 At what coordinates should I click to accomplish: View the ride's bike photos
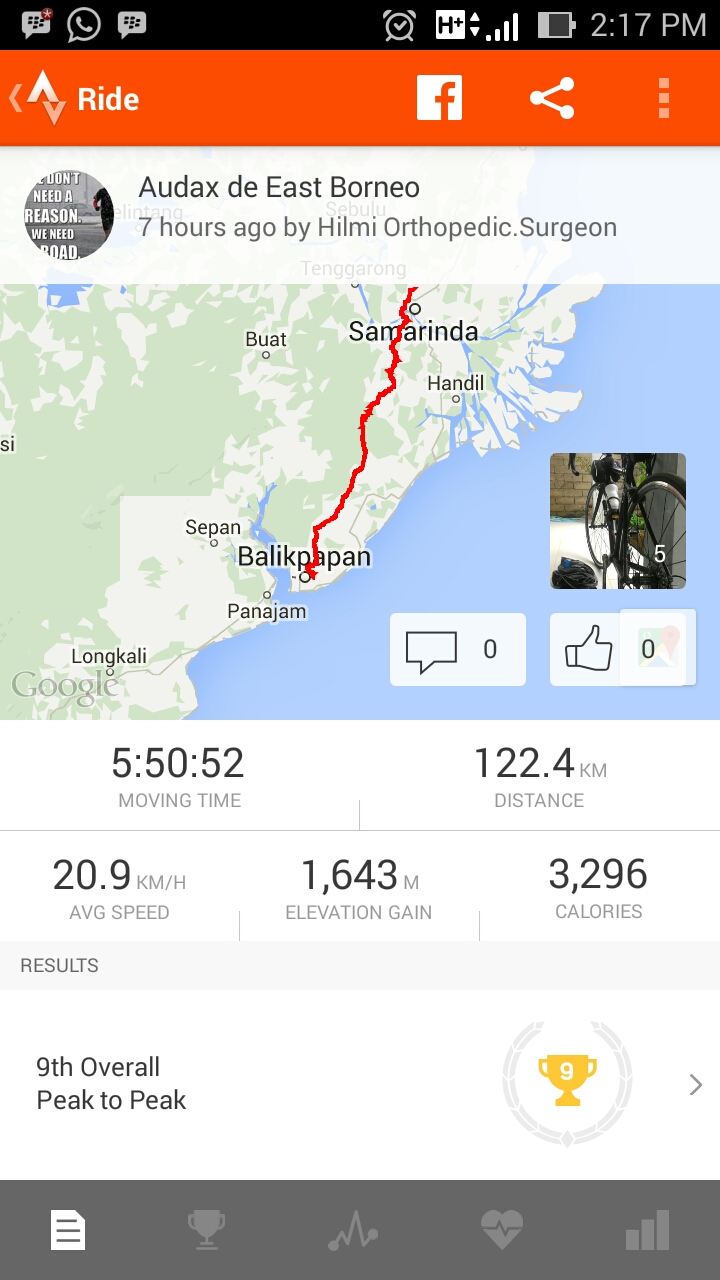[x=617, y=520]
